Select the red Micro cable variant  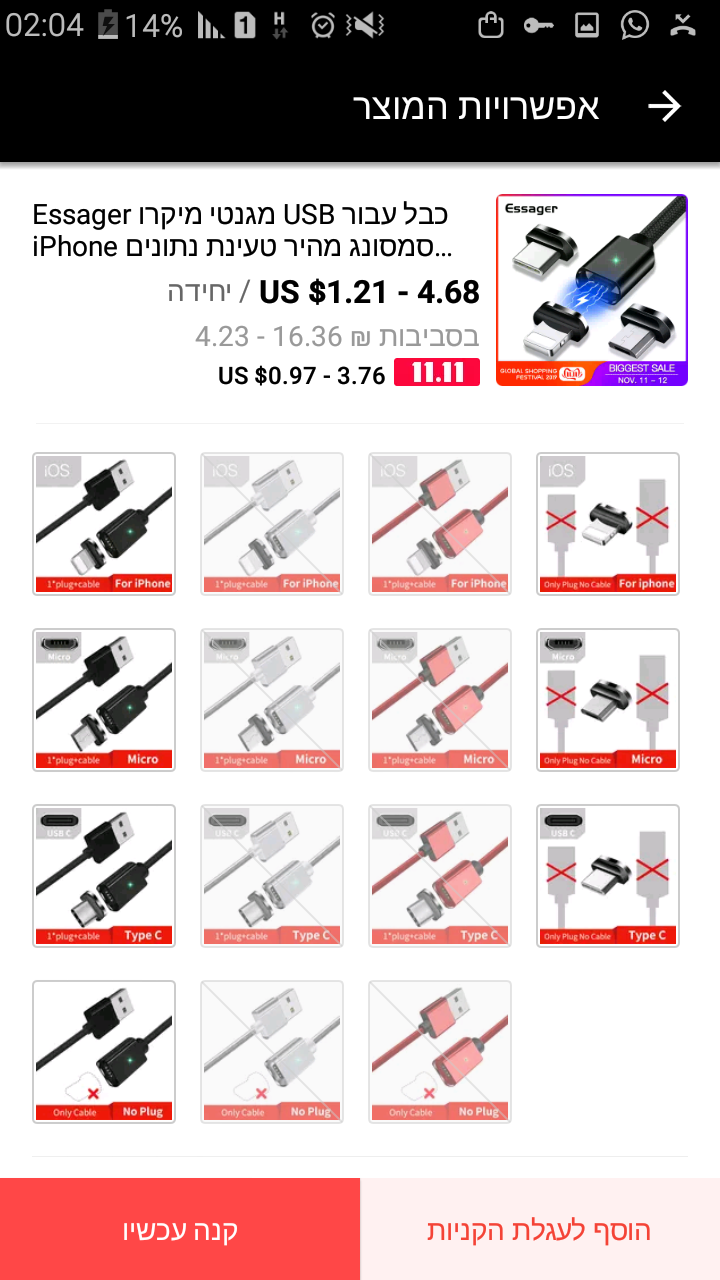tap(440, 699)
